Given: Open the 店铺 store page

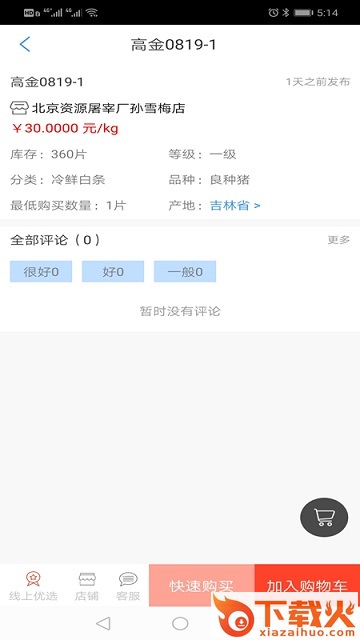Looking at the screenshot, I should 87,586.
